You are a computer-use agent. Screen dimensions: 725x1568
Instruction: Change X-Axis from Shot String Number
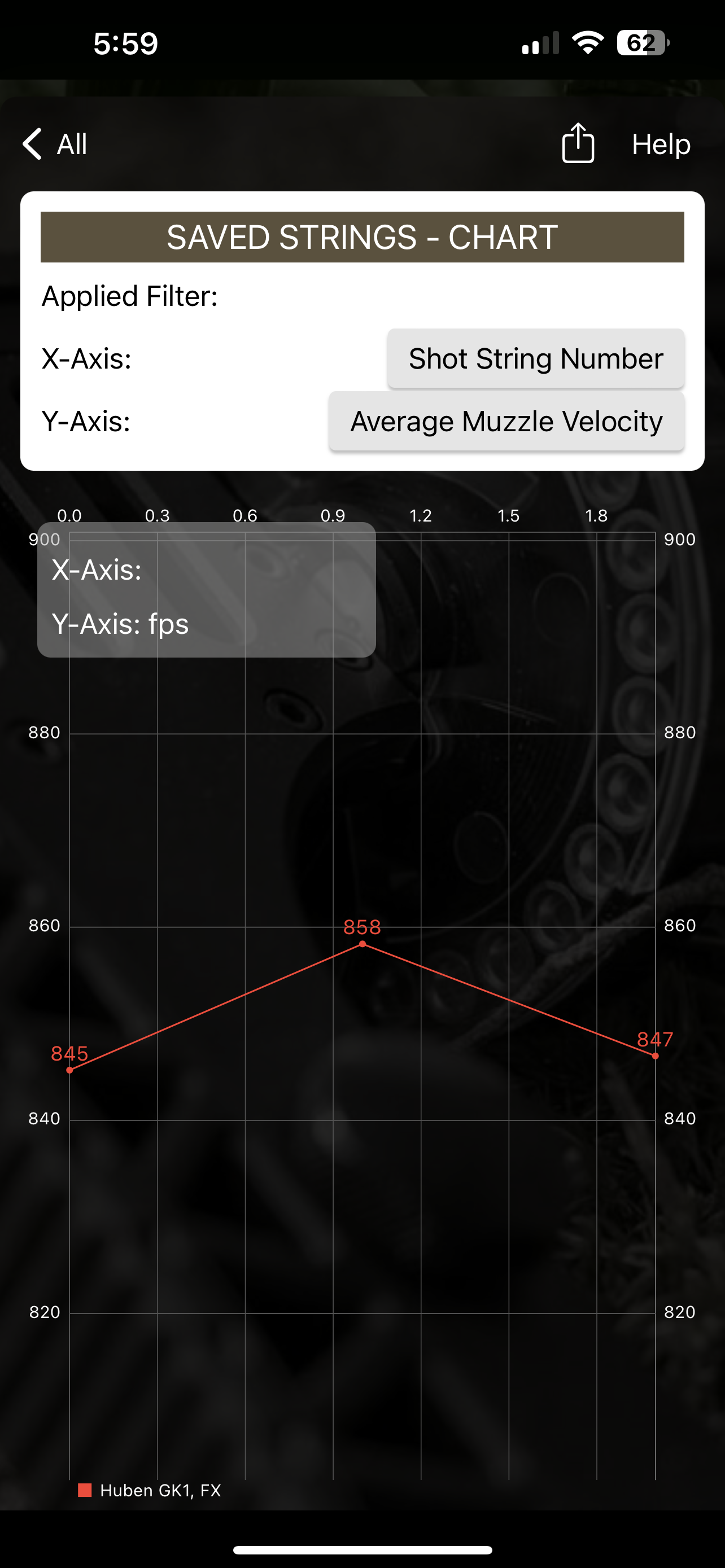tap(536, 358)
